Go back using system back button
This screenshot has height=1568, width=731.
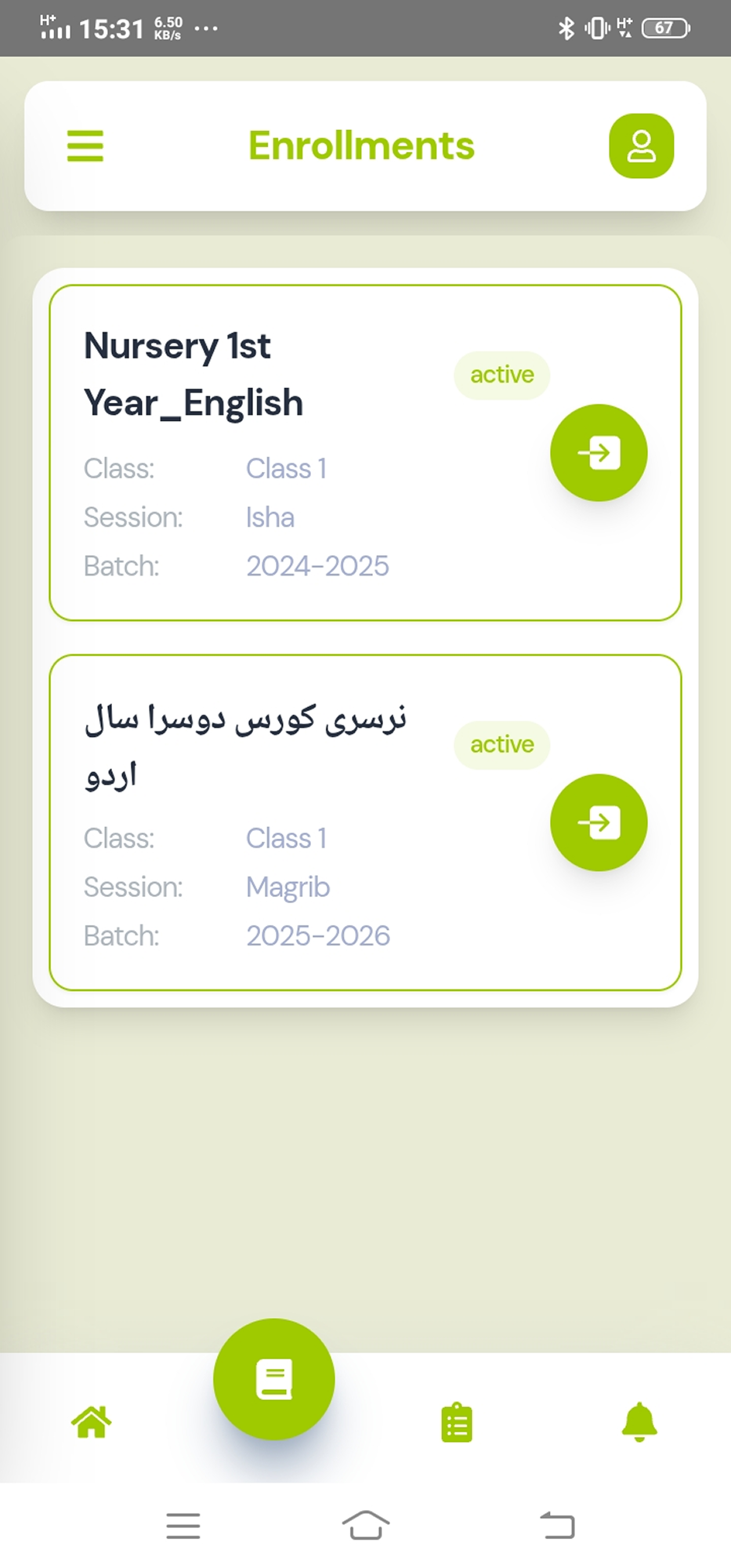point(557,1526)
